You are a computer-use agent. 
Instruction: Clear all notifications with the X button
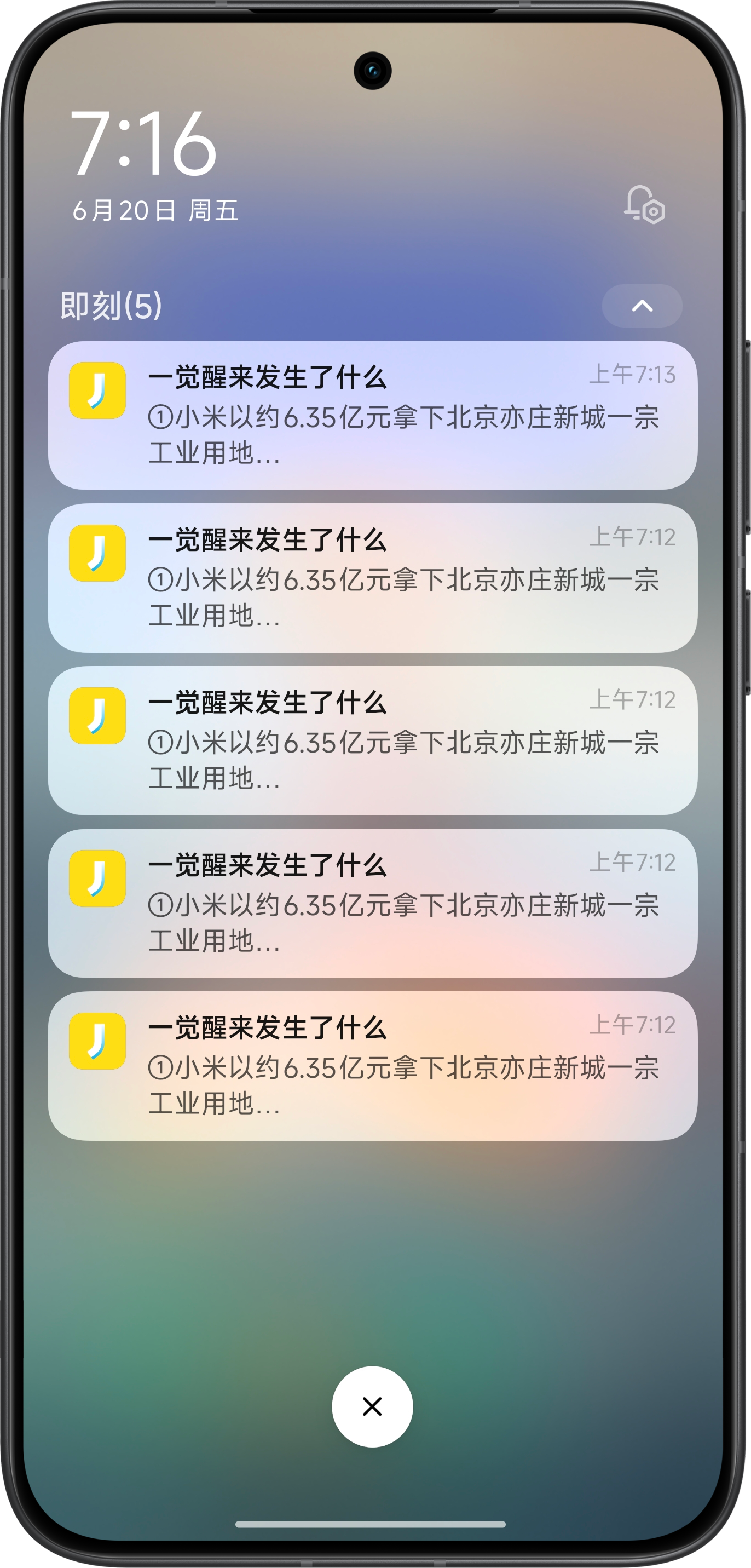pos(372,1406)
